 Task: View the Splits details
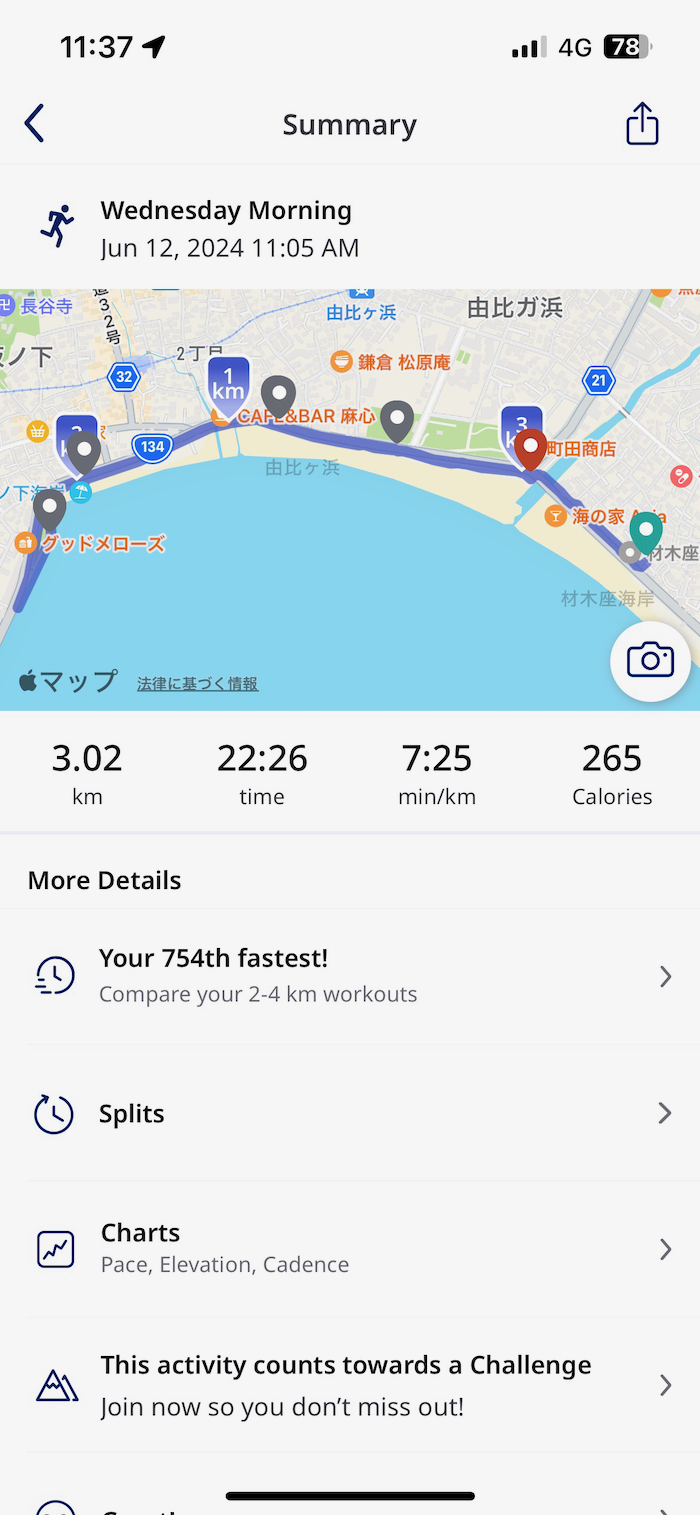[x=350, y=1113]
